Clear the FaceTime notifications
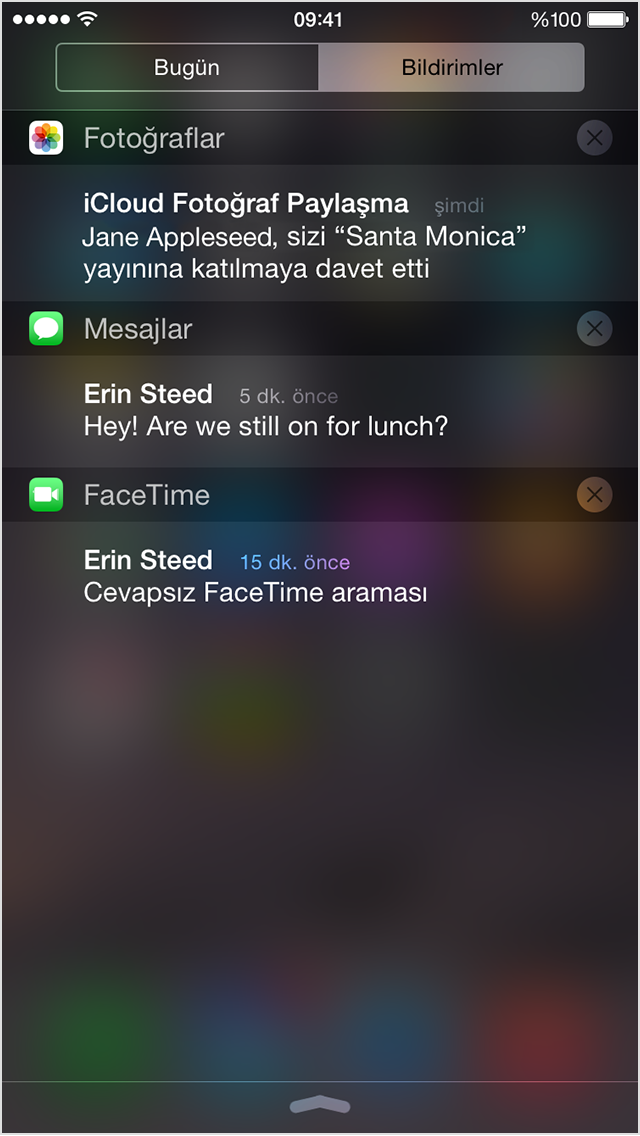The width and height of the screenshot is (640, 1136). coord(594,495)
